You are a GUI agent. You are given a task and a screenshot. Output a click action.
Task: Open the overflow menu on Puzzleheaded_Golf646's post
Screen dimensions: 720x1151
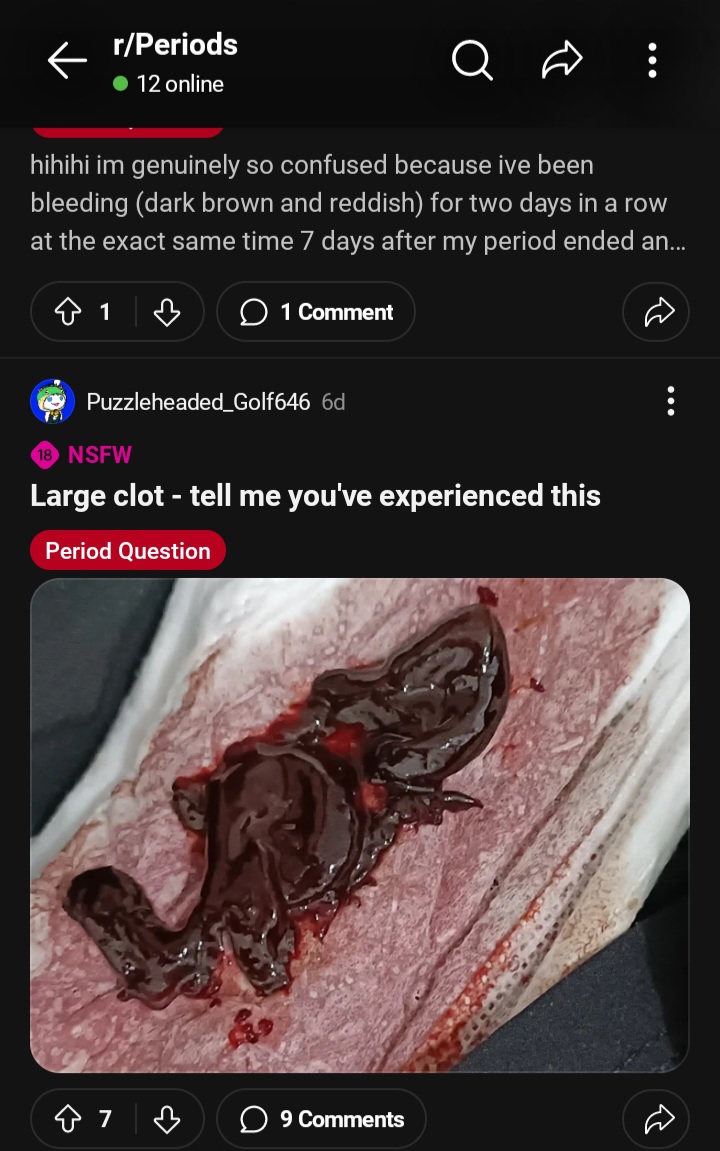671,401
